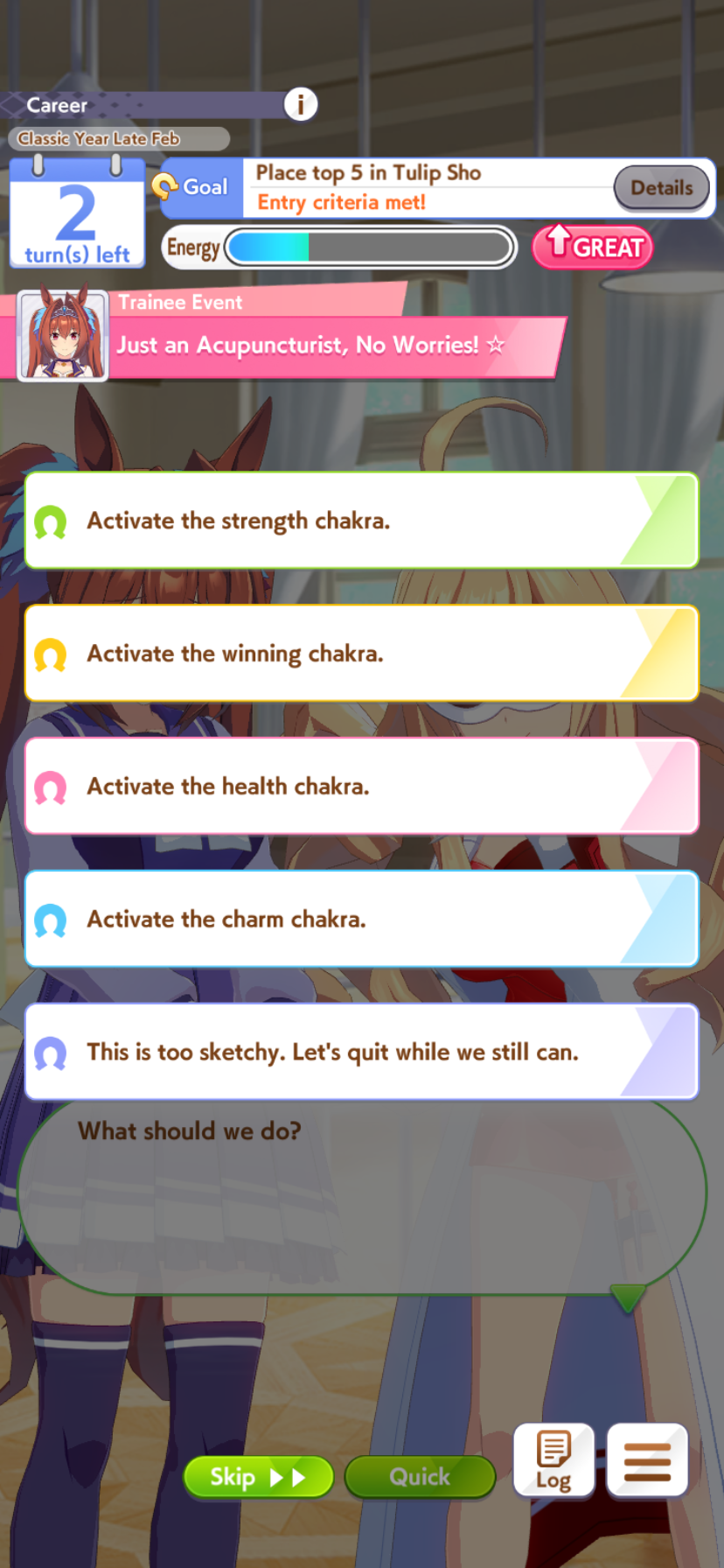Viewport: 724px width, 1568px height.
Task: Tap the GREAT mood indicator
Action: point(592,247)
